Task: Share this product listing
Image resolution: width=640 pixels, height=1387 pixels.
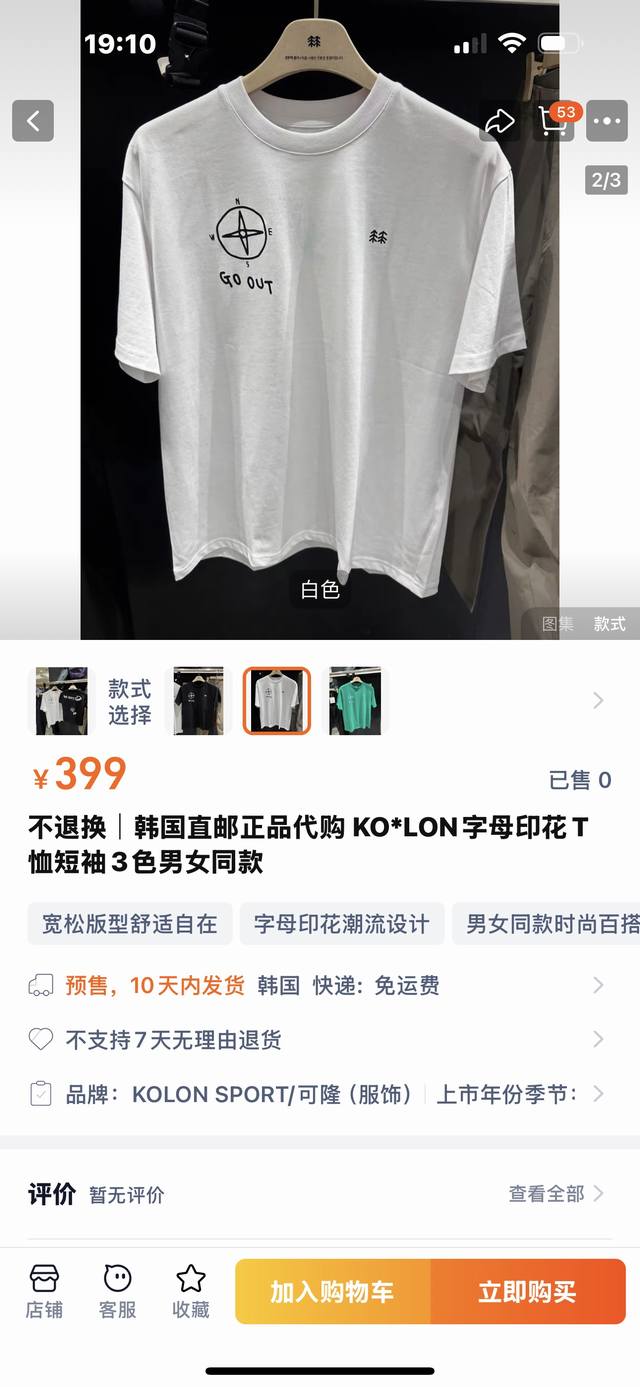Action: [x=499, y=121]
